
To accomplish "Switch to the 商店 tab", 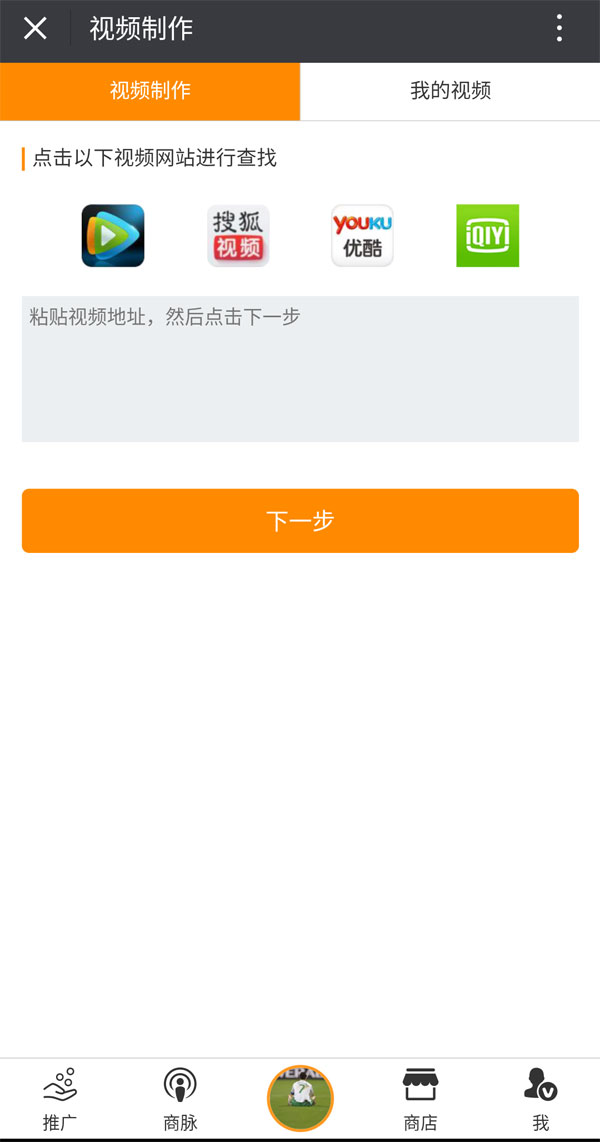I will click(x=420, y=1098).
